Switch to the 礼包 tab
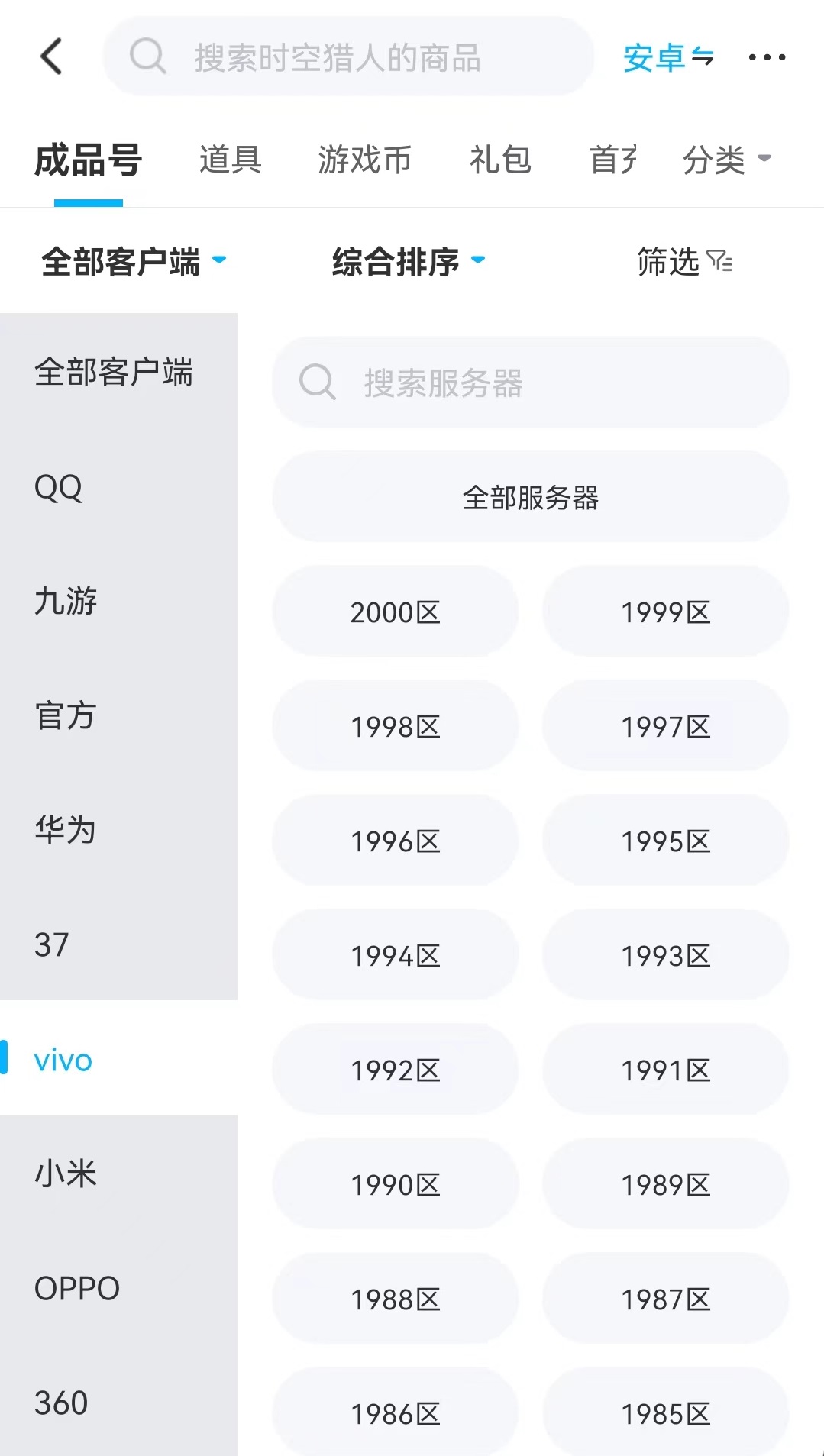 click(x=500, y=160)
